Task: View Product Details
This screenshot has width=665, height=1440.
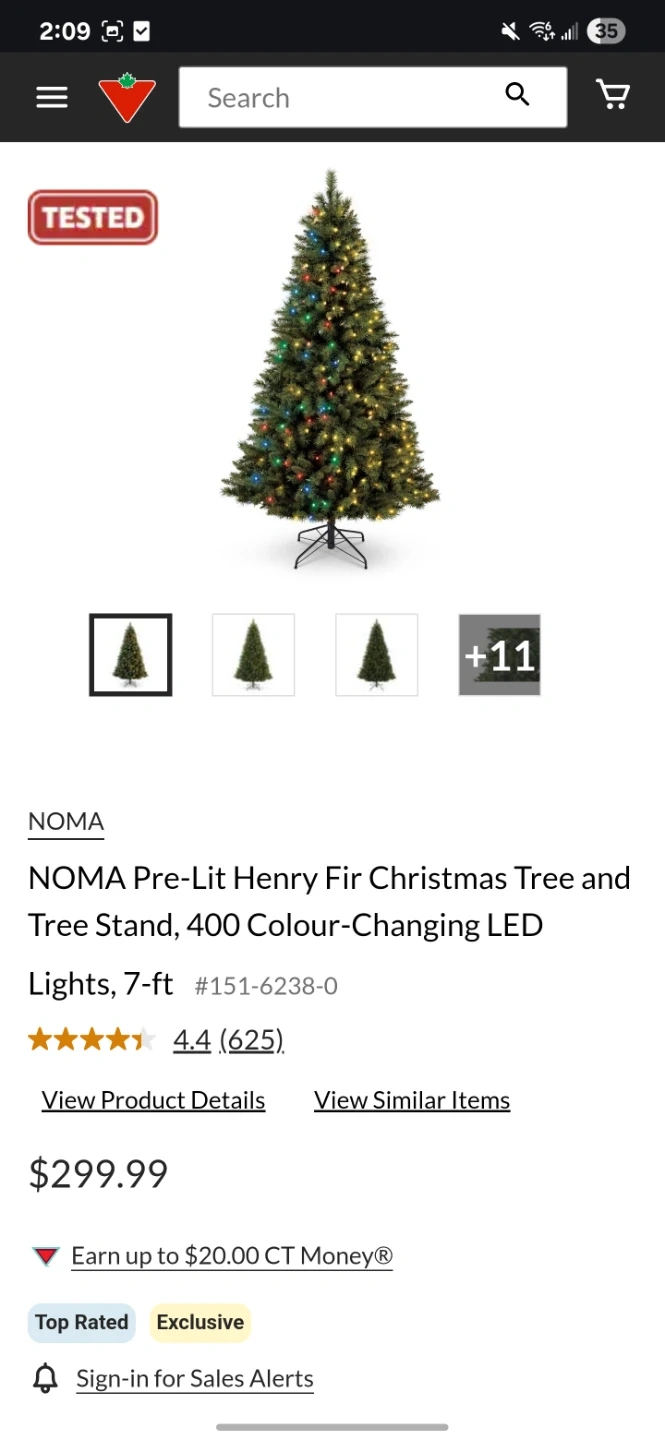Action: tap(153, 1100)
